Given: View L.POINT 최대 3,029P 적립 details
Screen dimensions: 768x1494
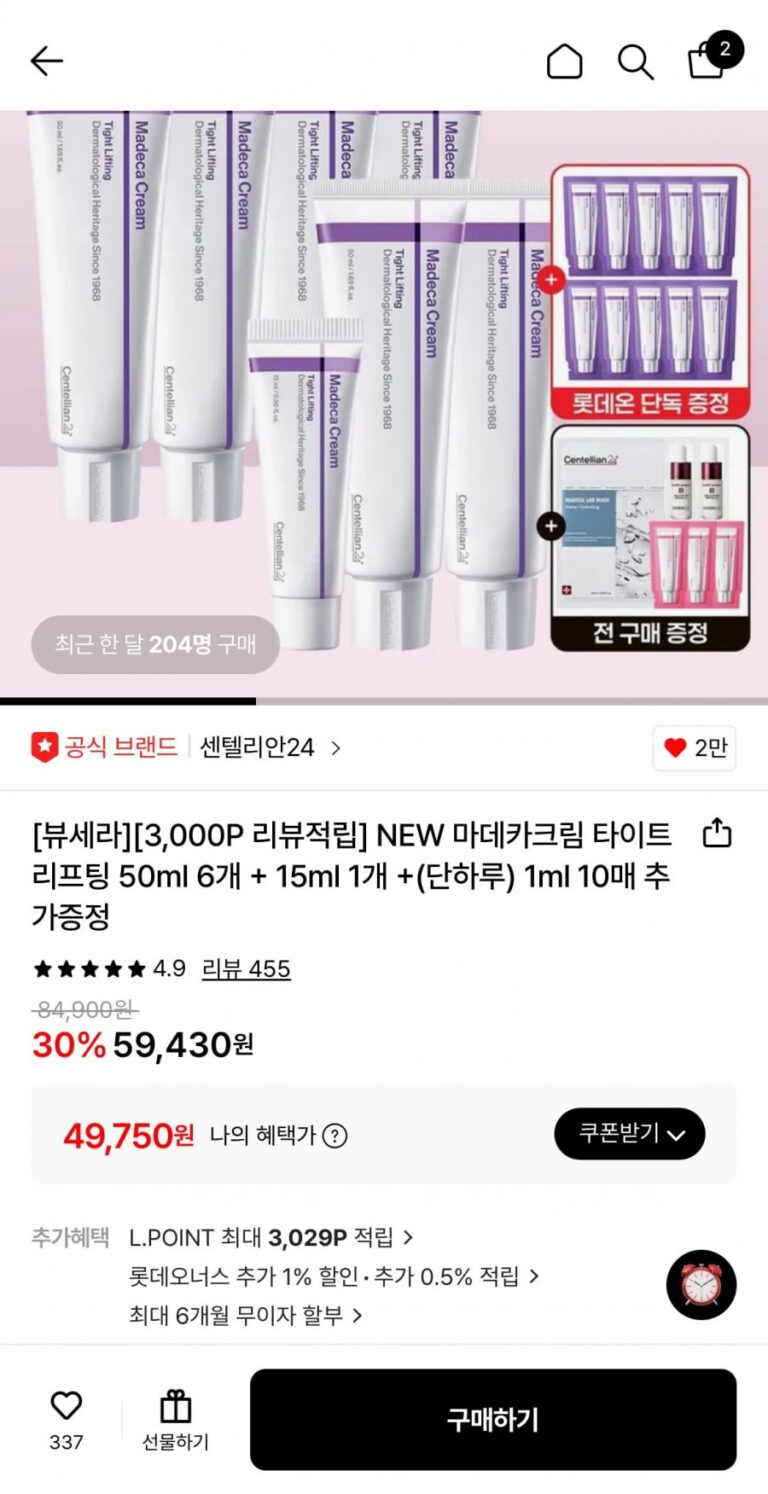Looking at the screenshot, I should pyautogui.click(x=270, y=1238).
